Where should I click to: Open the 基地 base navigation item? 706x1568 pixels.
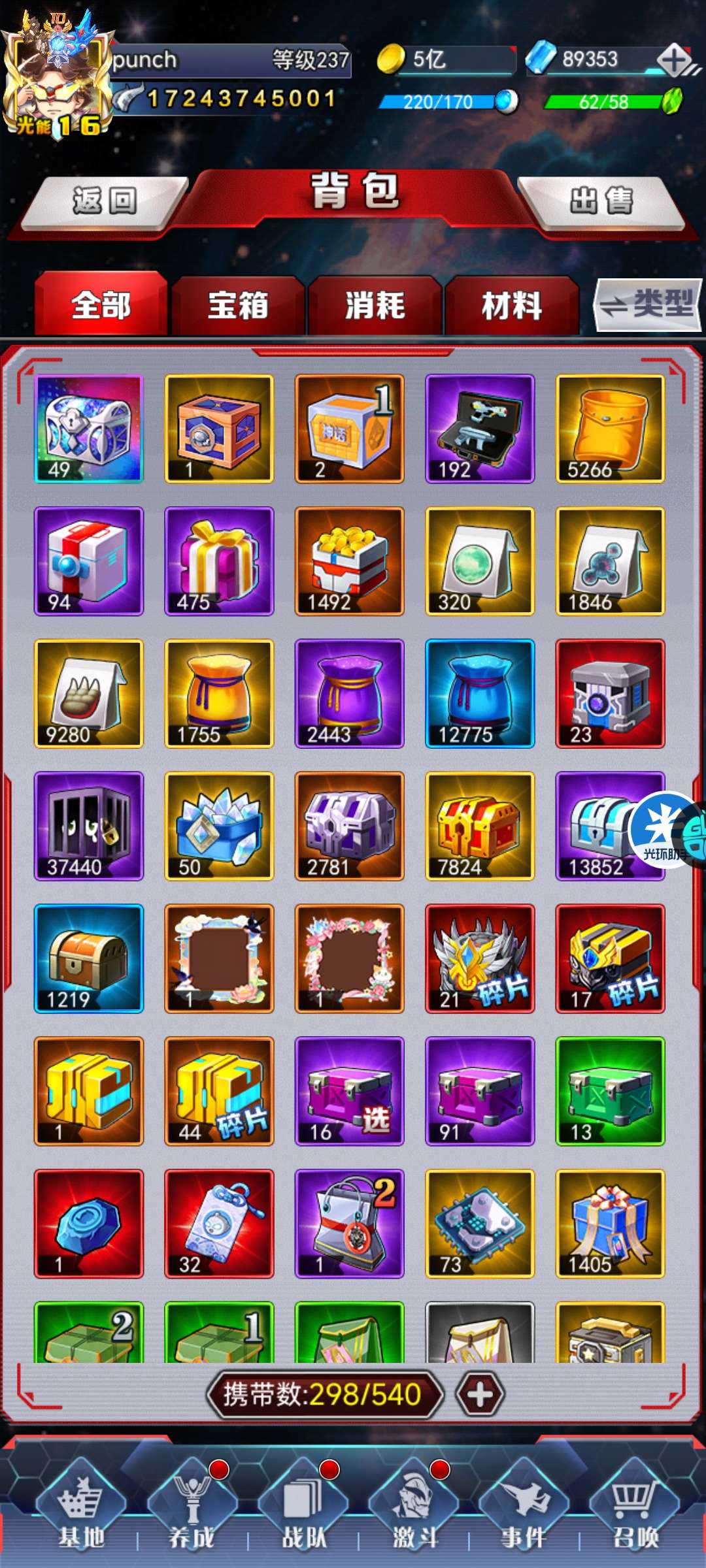pos(80,1511)
